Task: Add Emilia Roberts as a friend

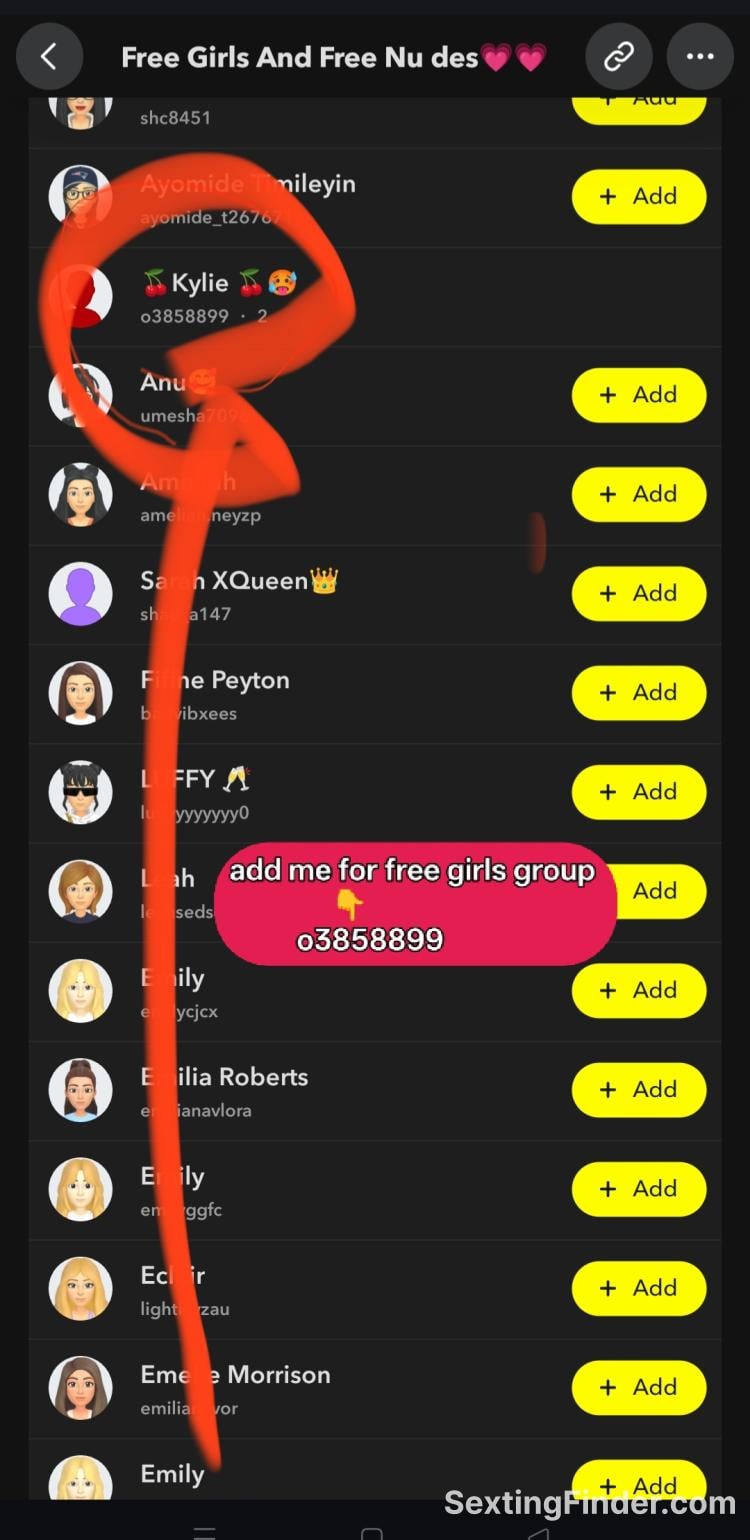Action: 639,1089
